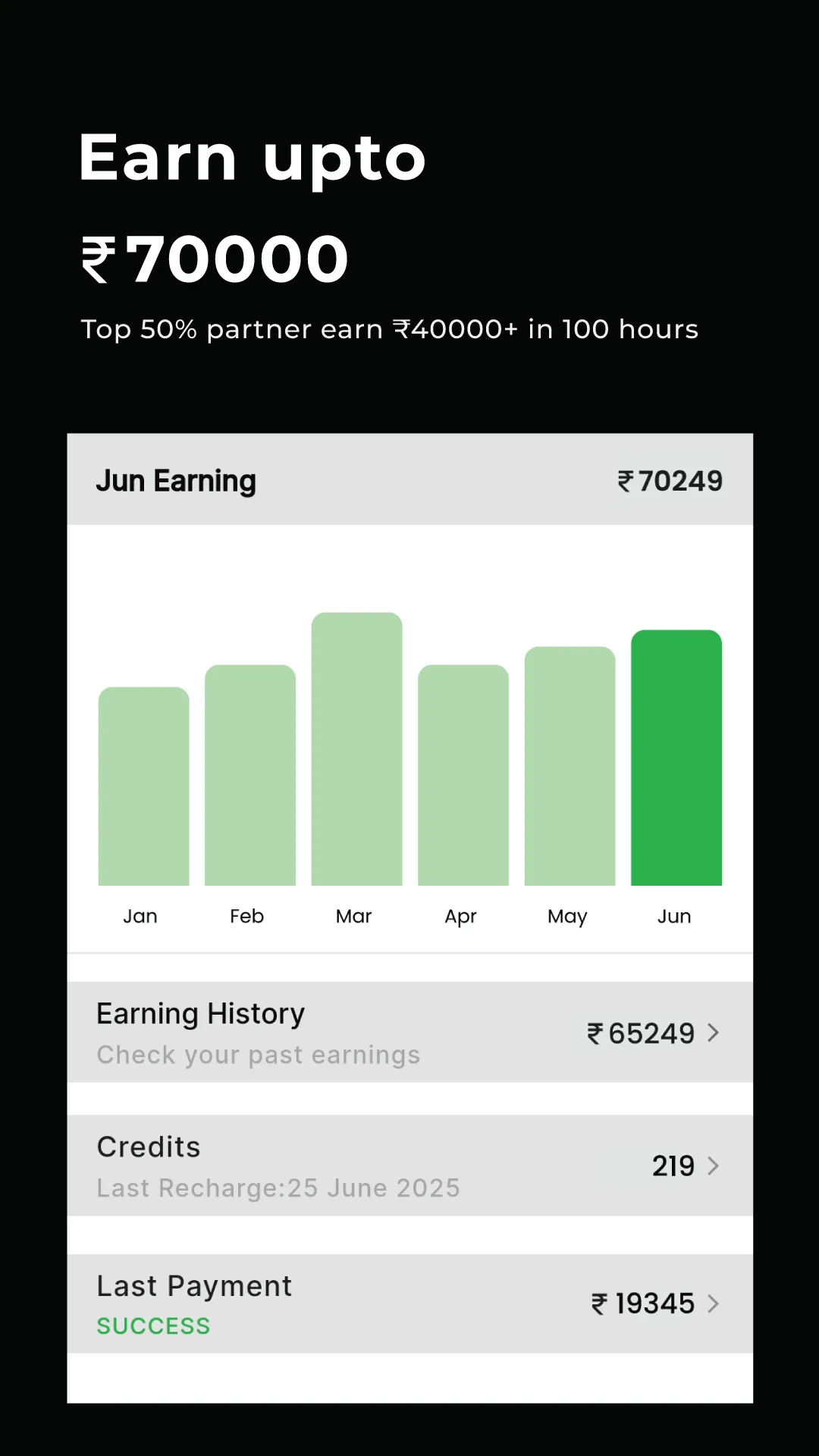819x1456 pixels.
Task: Expand the Credits row chevron
Action: (714, 1166)
